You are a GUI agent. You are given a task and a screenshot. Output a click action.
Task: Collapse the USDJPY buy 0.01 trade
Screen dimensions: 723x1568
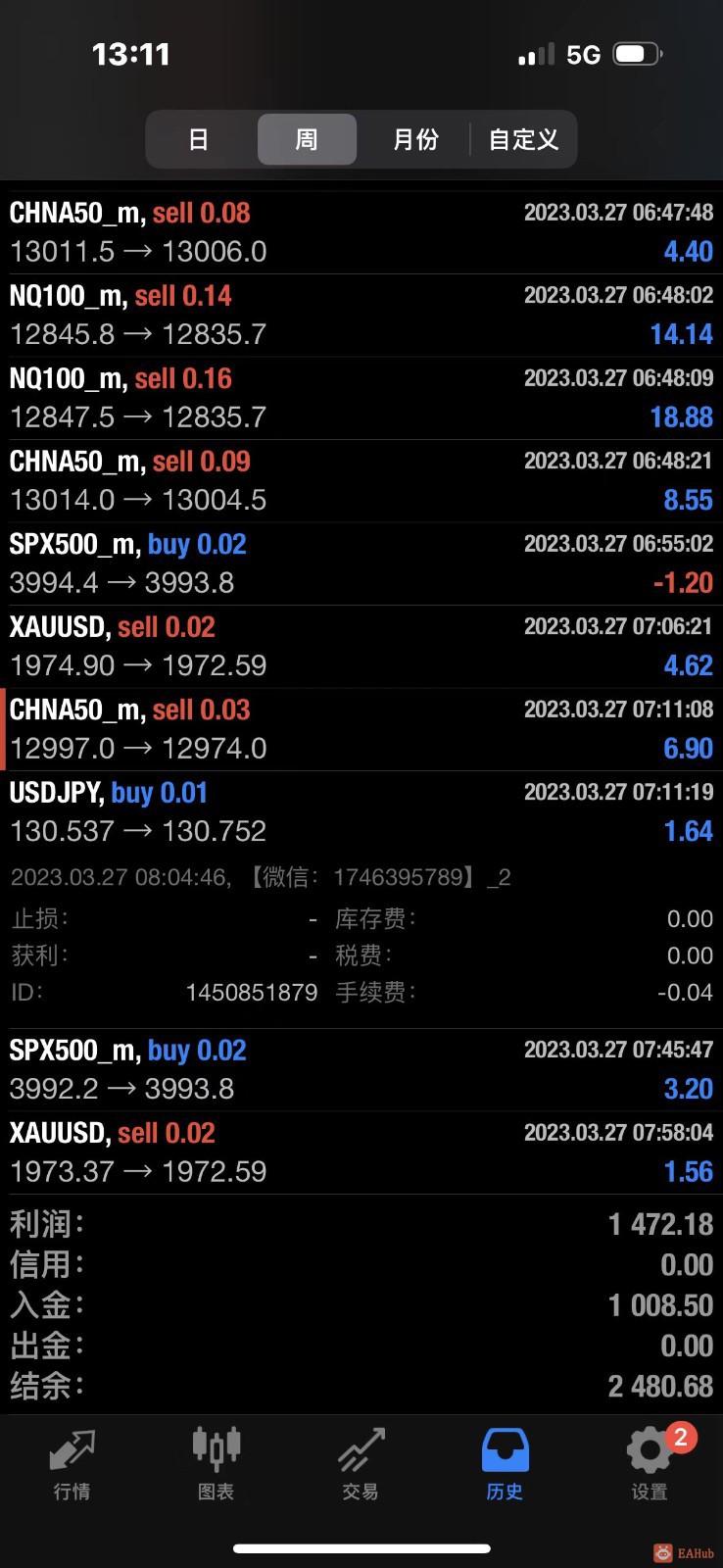(x=361, y=811)
